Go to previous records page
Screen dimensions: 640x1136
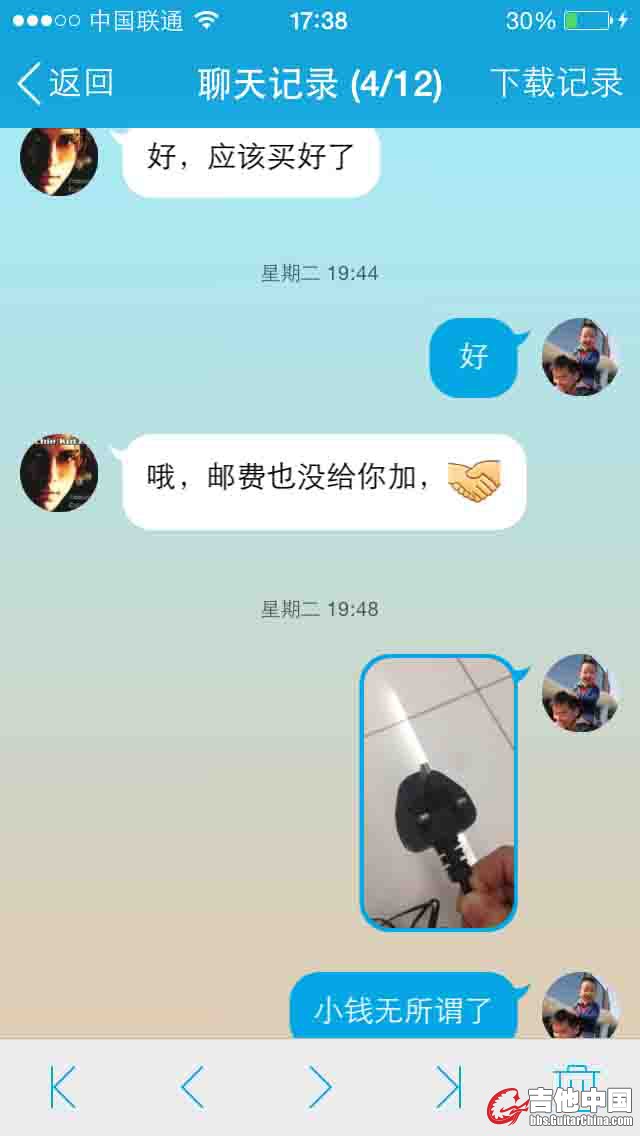(x=192, y=1087)
